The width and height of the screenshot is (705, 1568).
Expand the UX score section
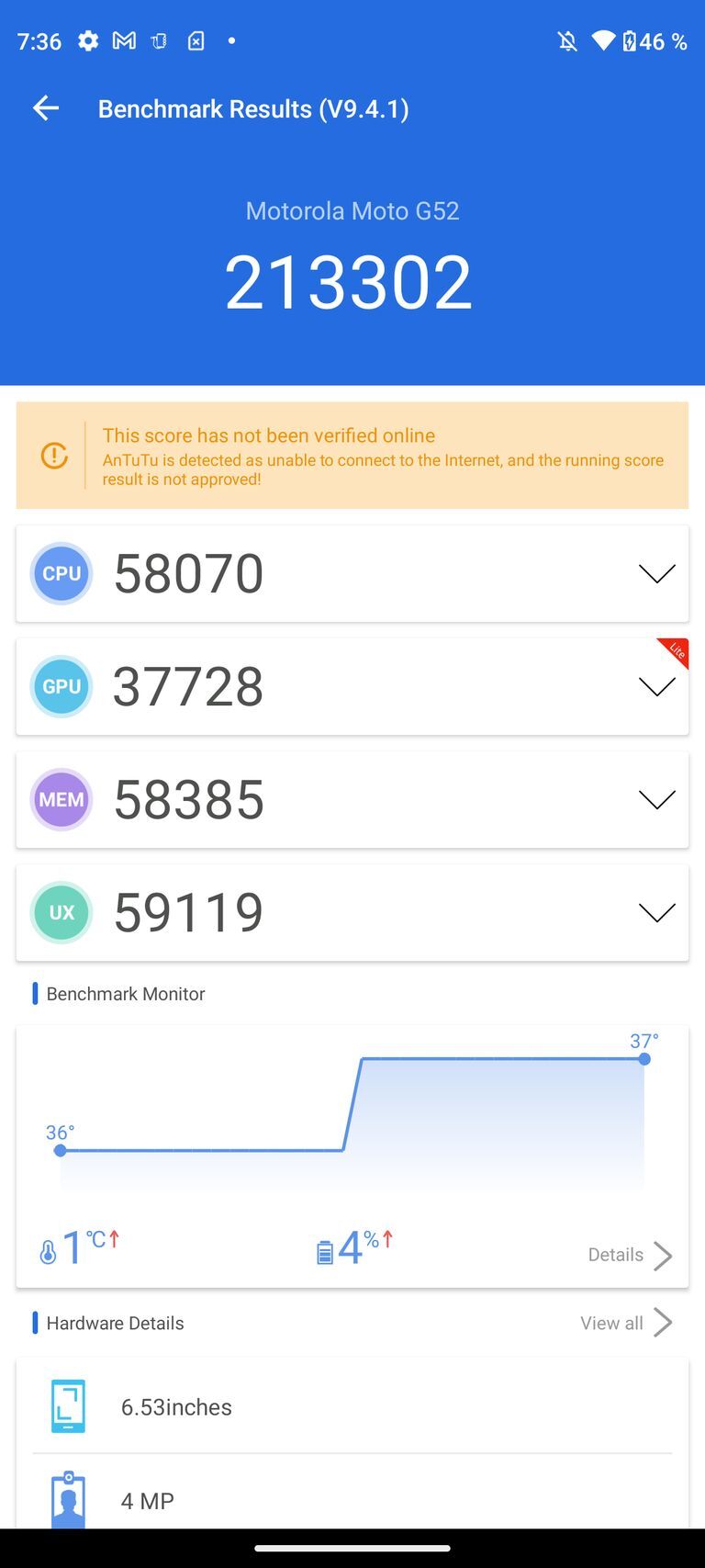pyautogui.click(x=656, y=912)
